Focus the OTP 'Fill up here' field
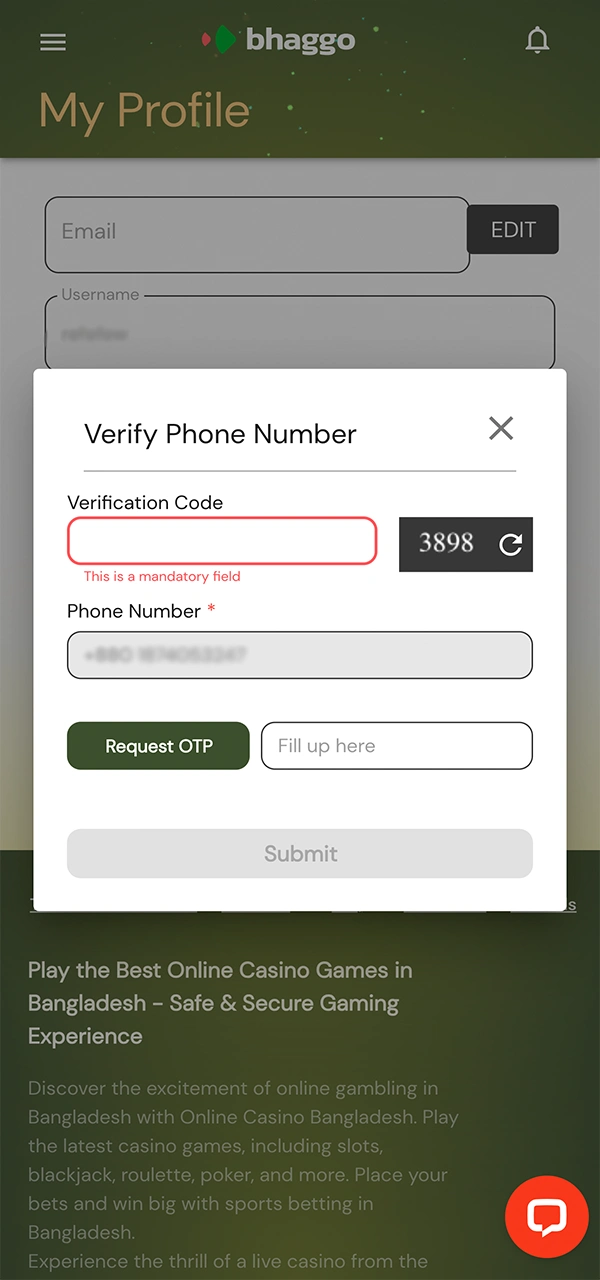 [396, 746]
